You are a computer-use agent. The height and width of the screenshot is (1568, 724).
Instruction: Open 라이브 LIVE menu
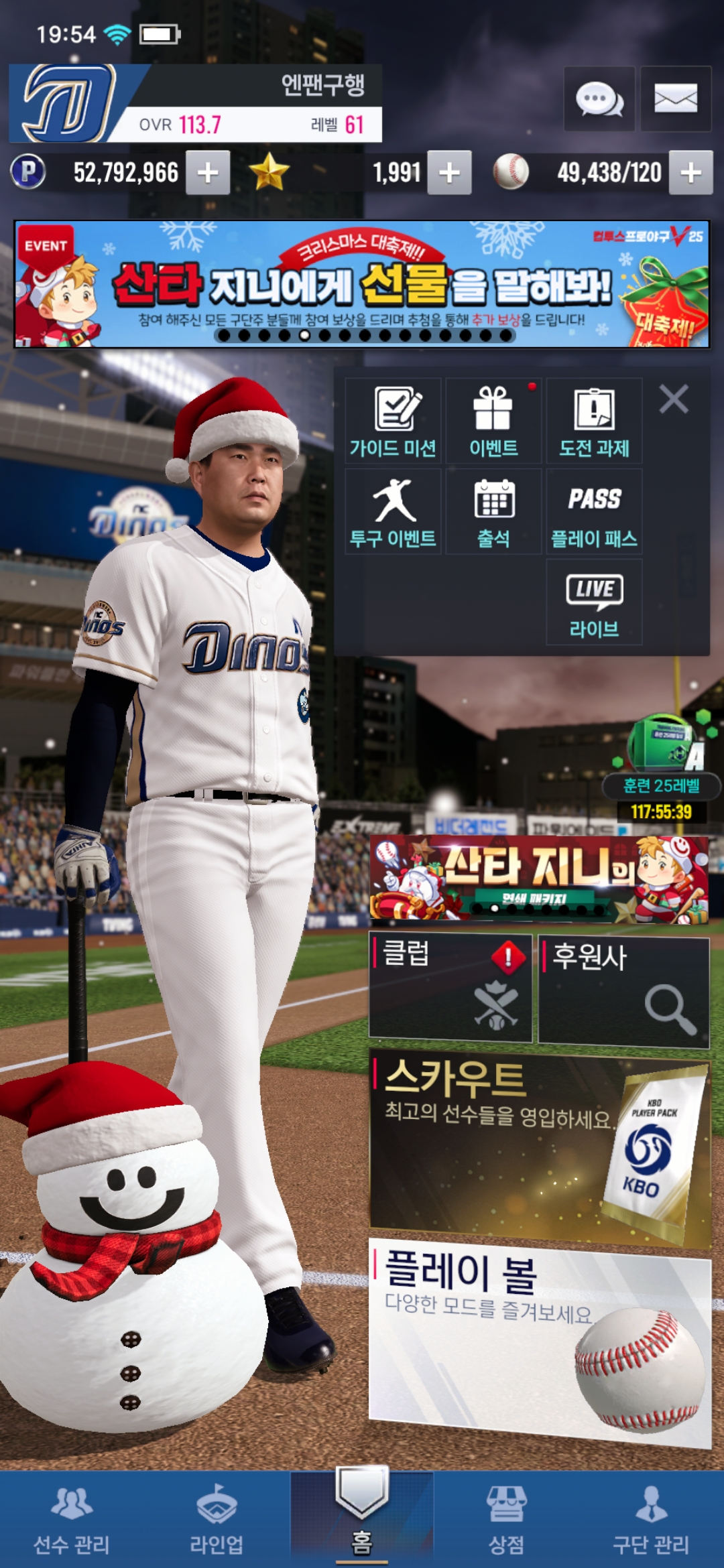click(x=594, y=602)
